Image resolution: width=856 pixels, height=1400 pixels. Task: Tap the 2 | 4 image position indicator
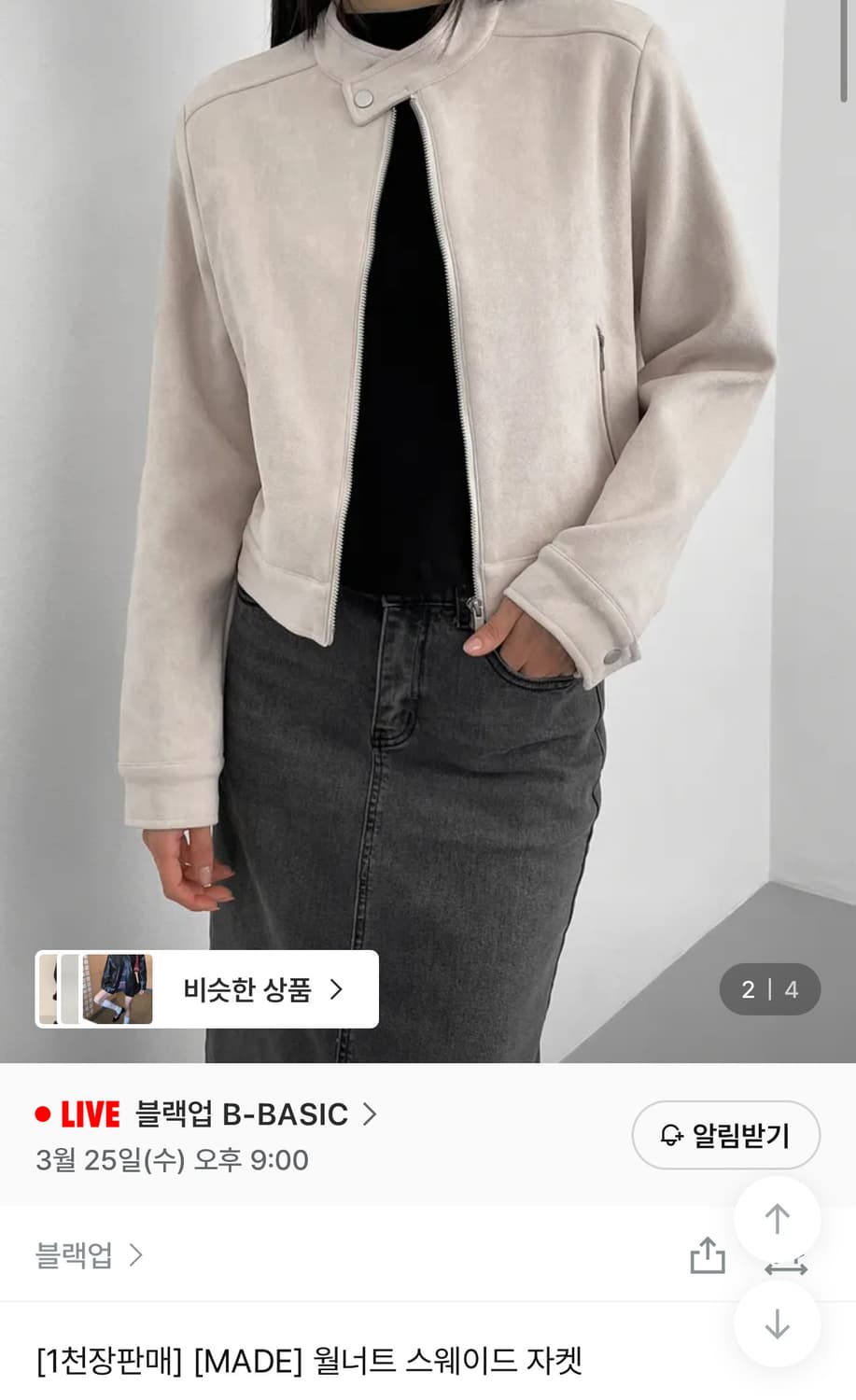[769, 990]
